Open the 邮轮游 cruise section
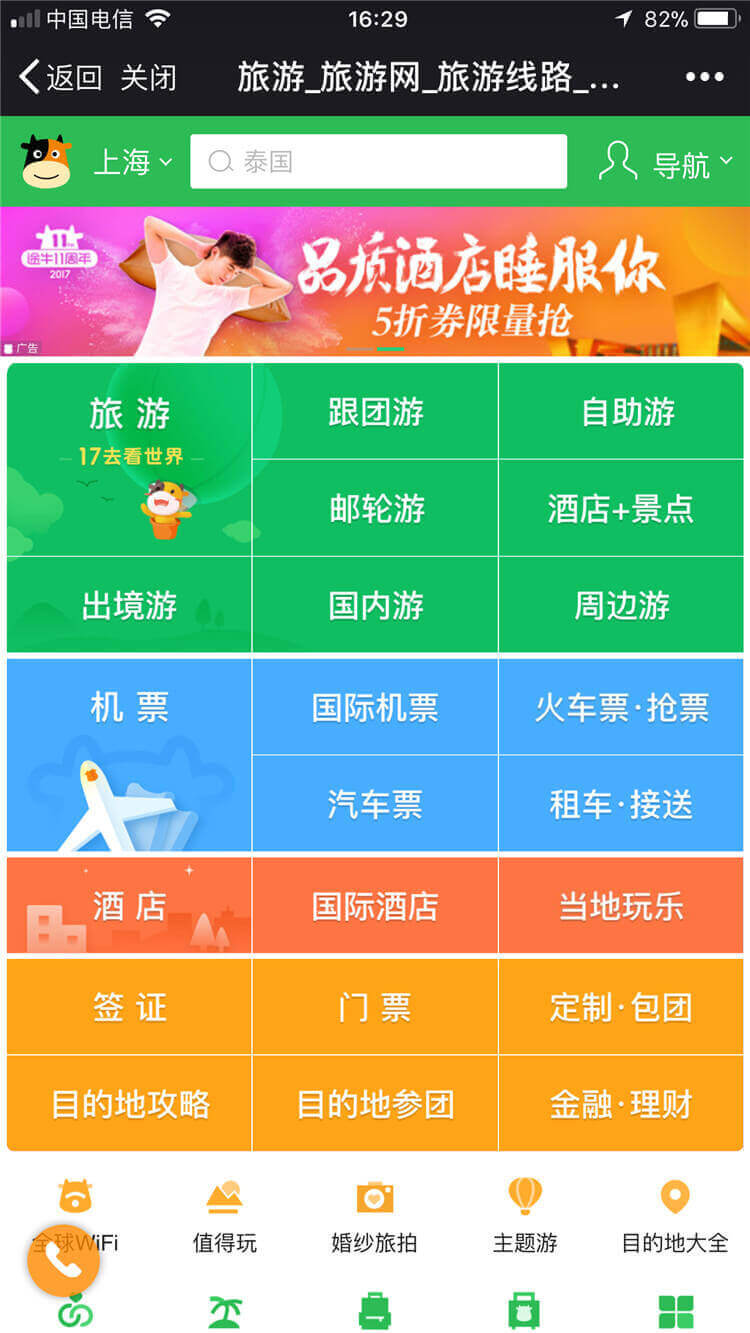 tap(375, 508)
